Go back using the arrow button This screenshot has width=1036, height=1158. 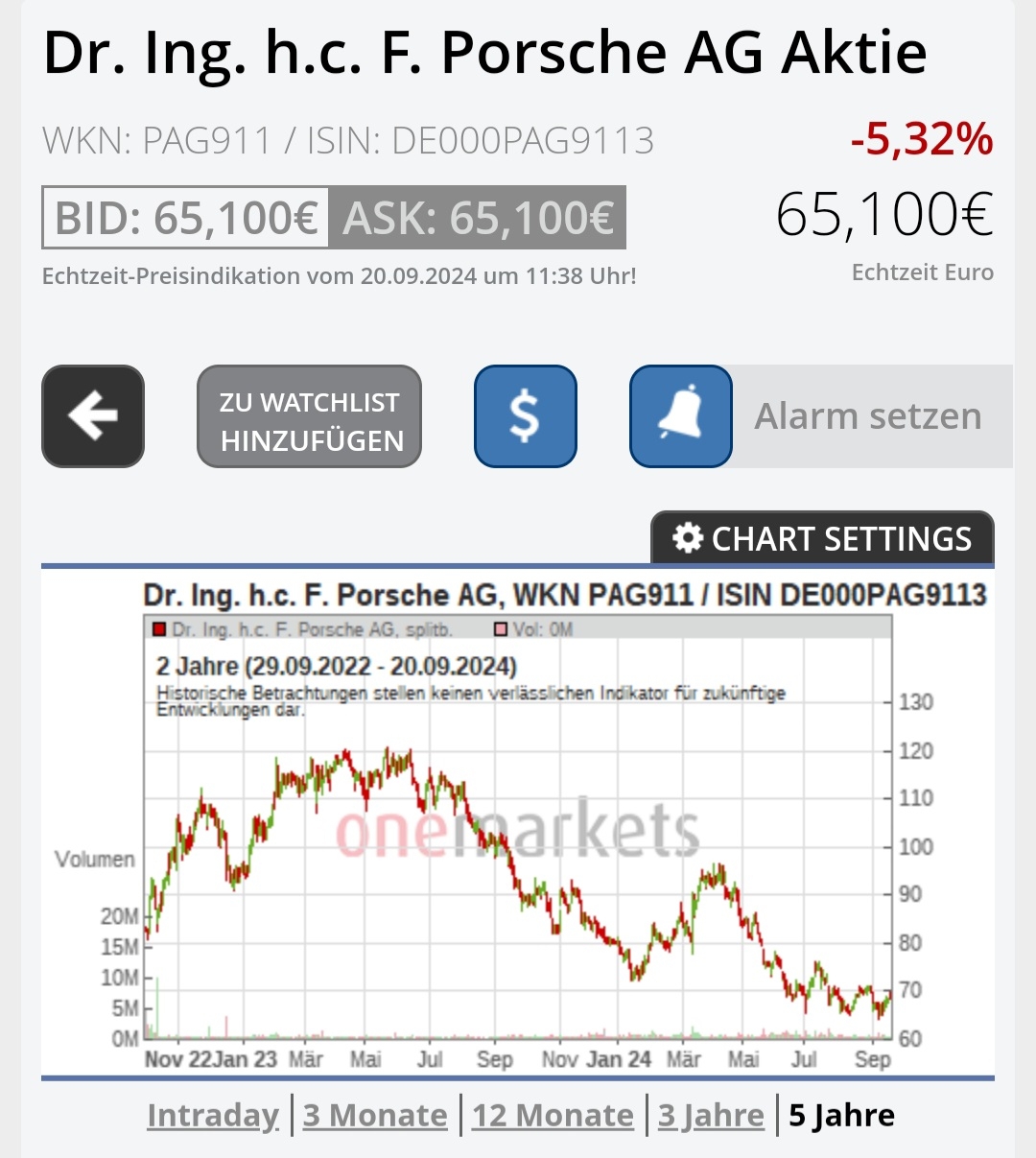[93, 416]
